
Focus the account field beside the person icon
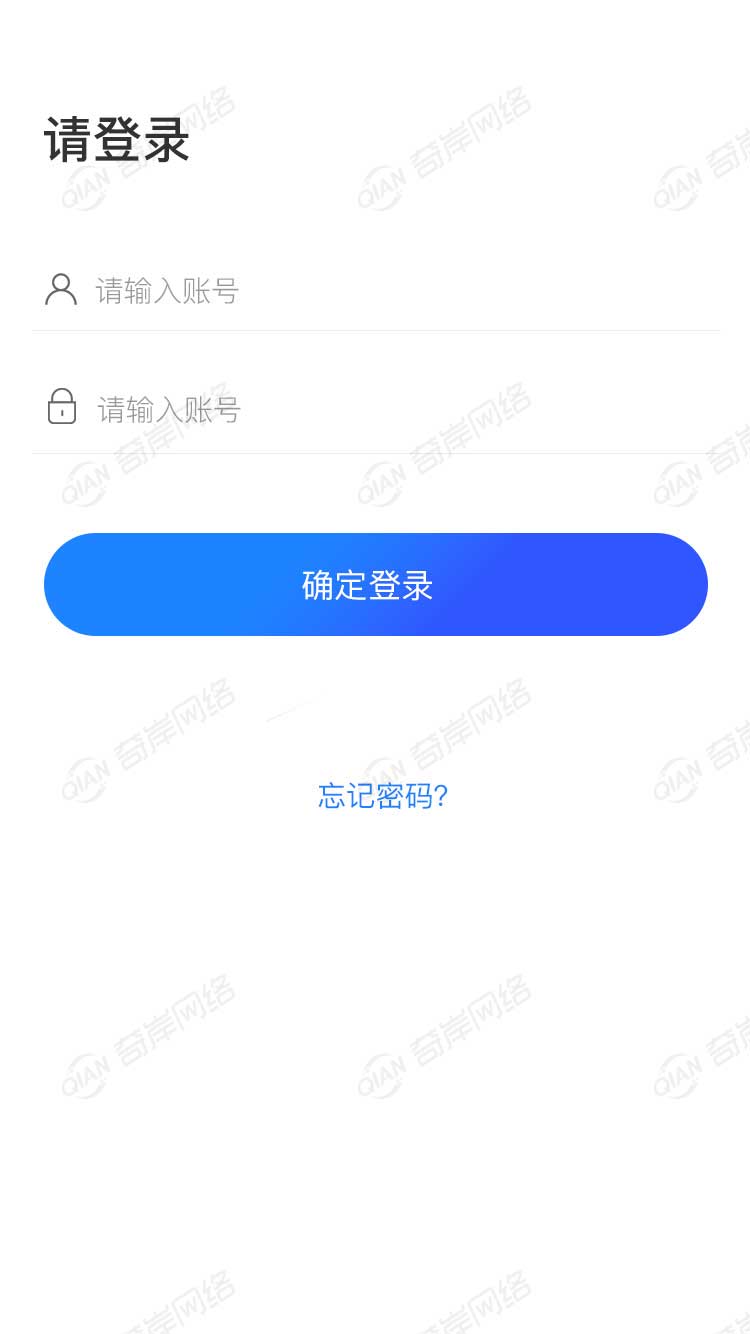tap(400, 291)
